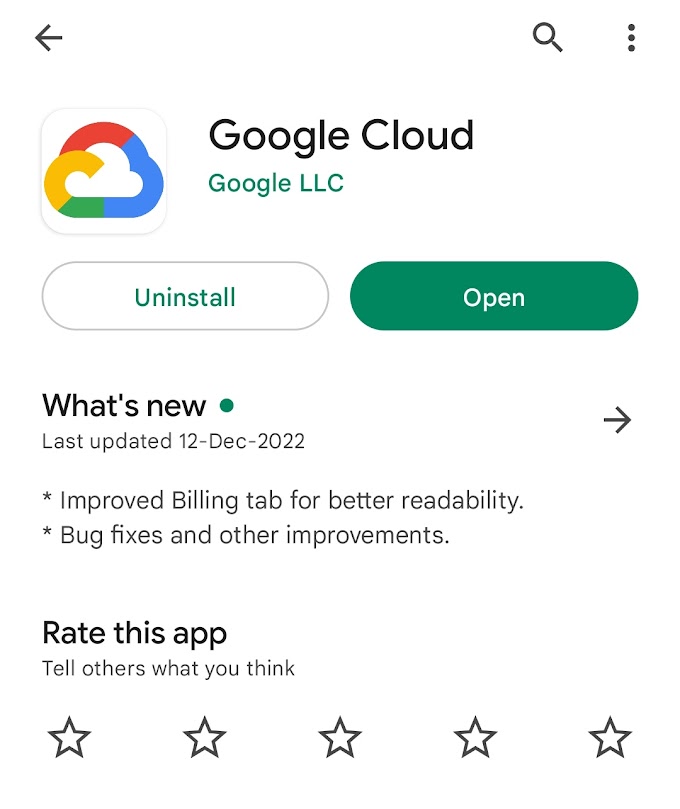Open the search icon

547,38
